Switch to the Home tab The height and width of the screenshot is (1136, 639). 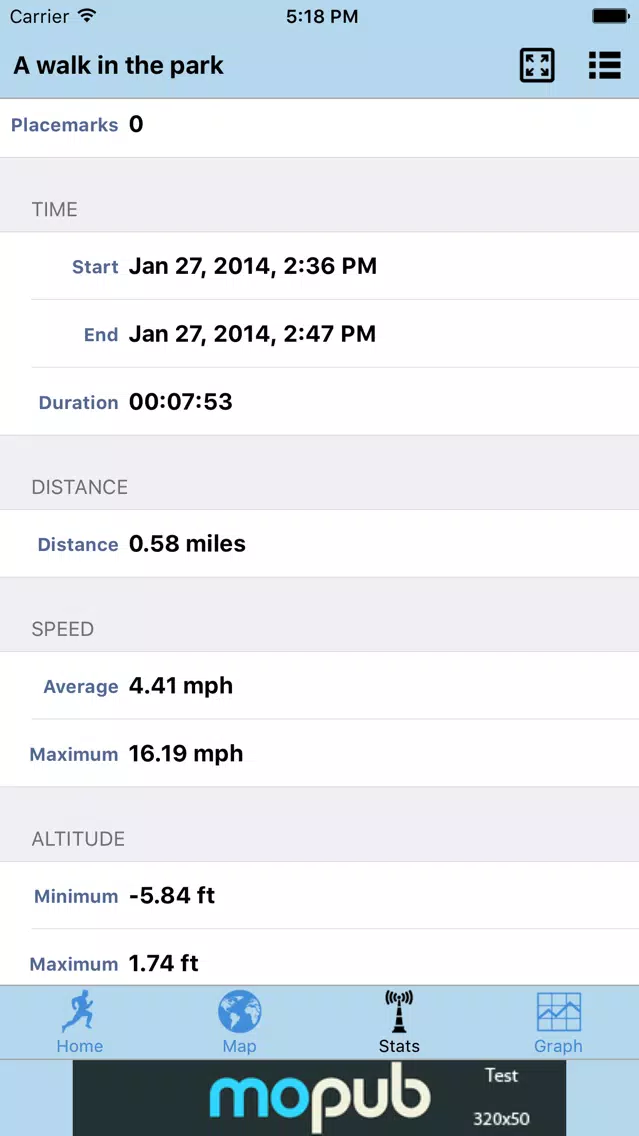(x=80, y=1022)
